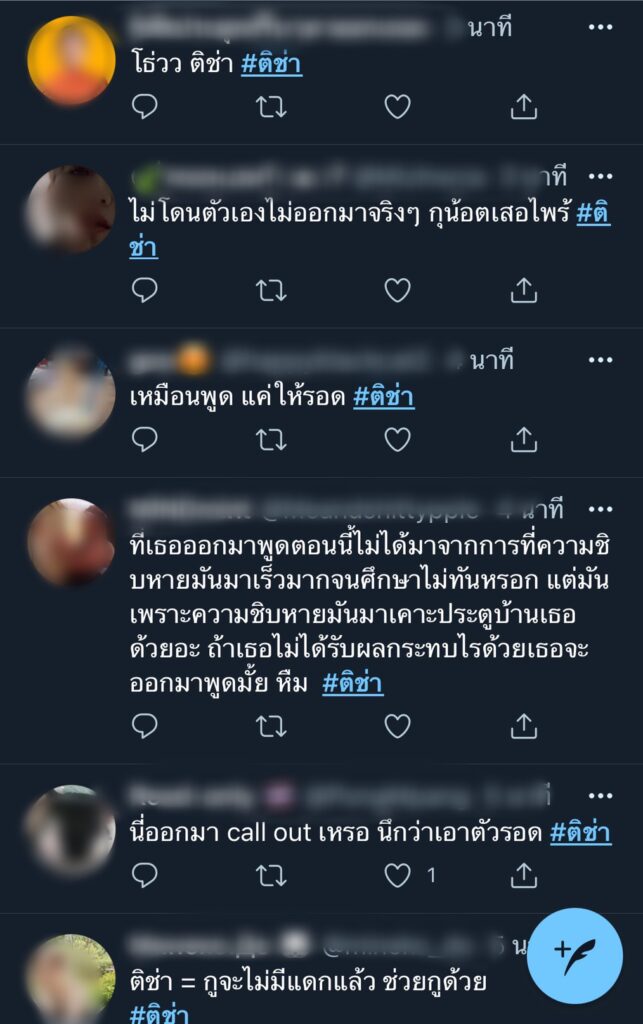The image size is (643, 1024).
Task: Open overflow menu on 'เหมือนพูด แค่ให้รอด' tweet
Action: click(x=599, y=358)
